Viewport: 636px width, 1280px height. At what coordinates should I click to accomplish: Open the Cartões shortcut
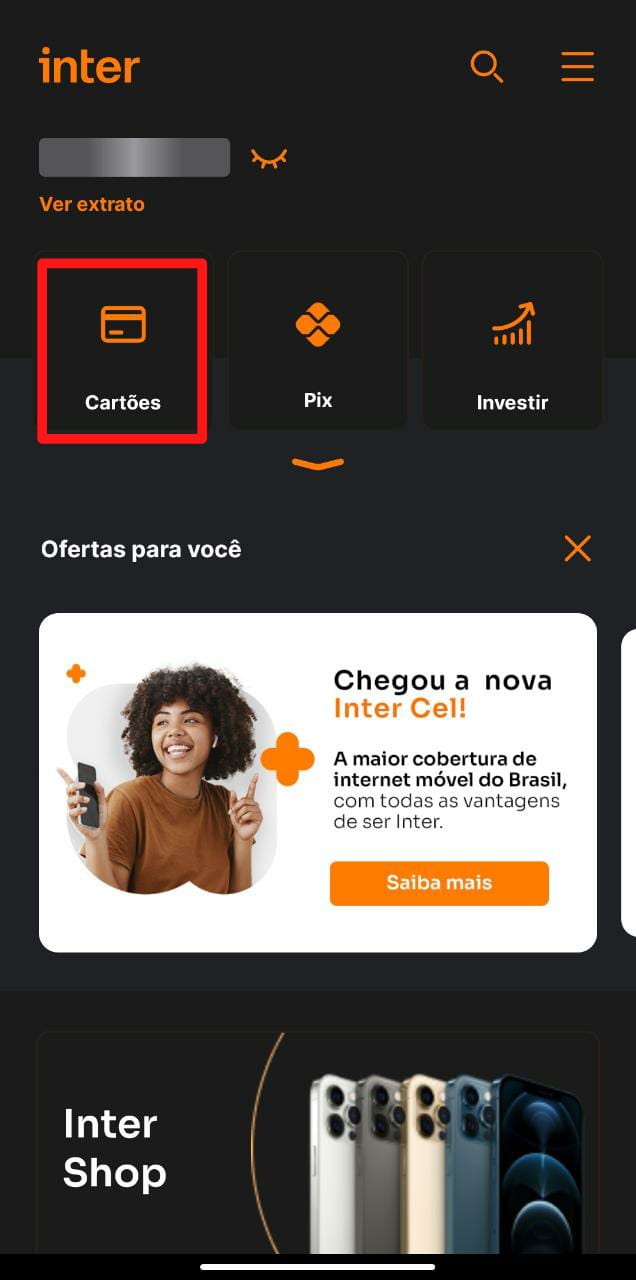tap(122, 350)
